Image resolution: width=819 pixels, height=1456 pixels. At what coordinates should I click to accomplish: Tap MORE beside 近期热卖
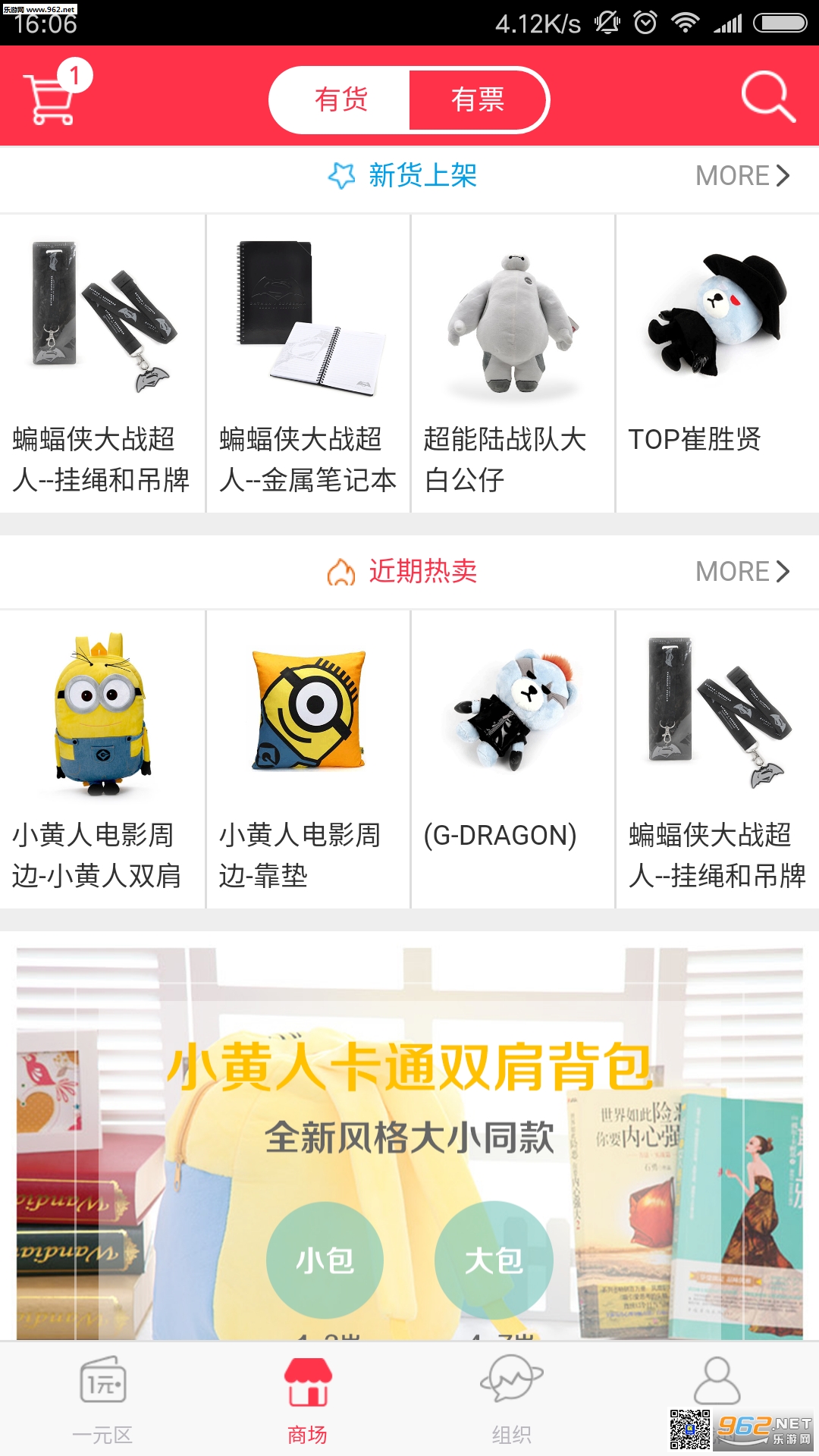742,572
